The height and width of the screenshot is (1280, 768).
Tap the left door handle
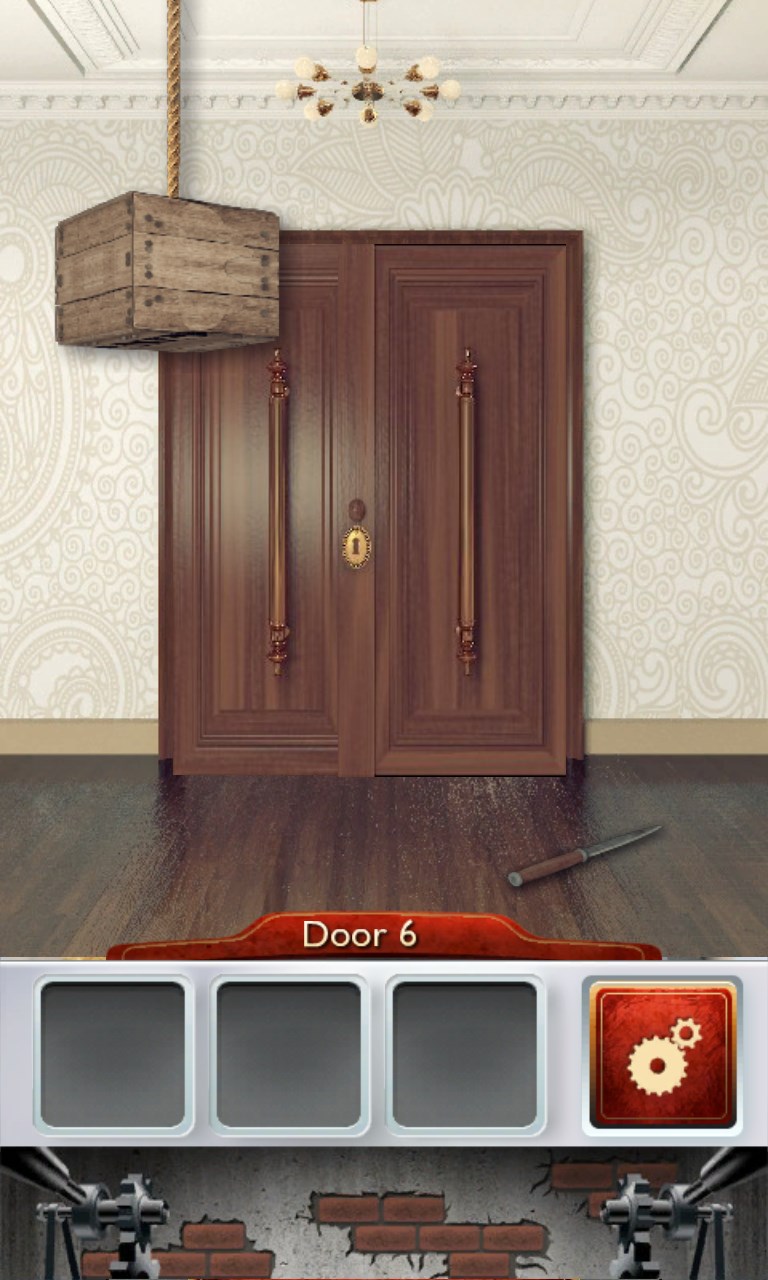pos(277,512)
